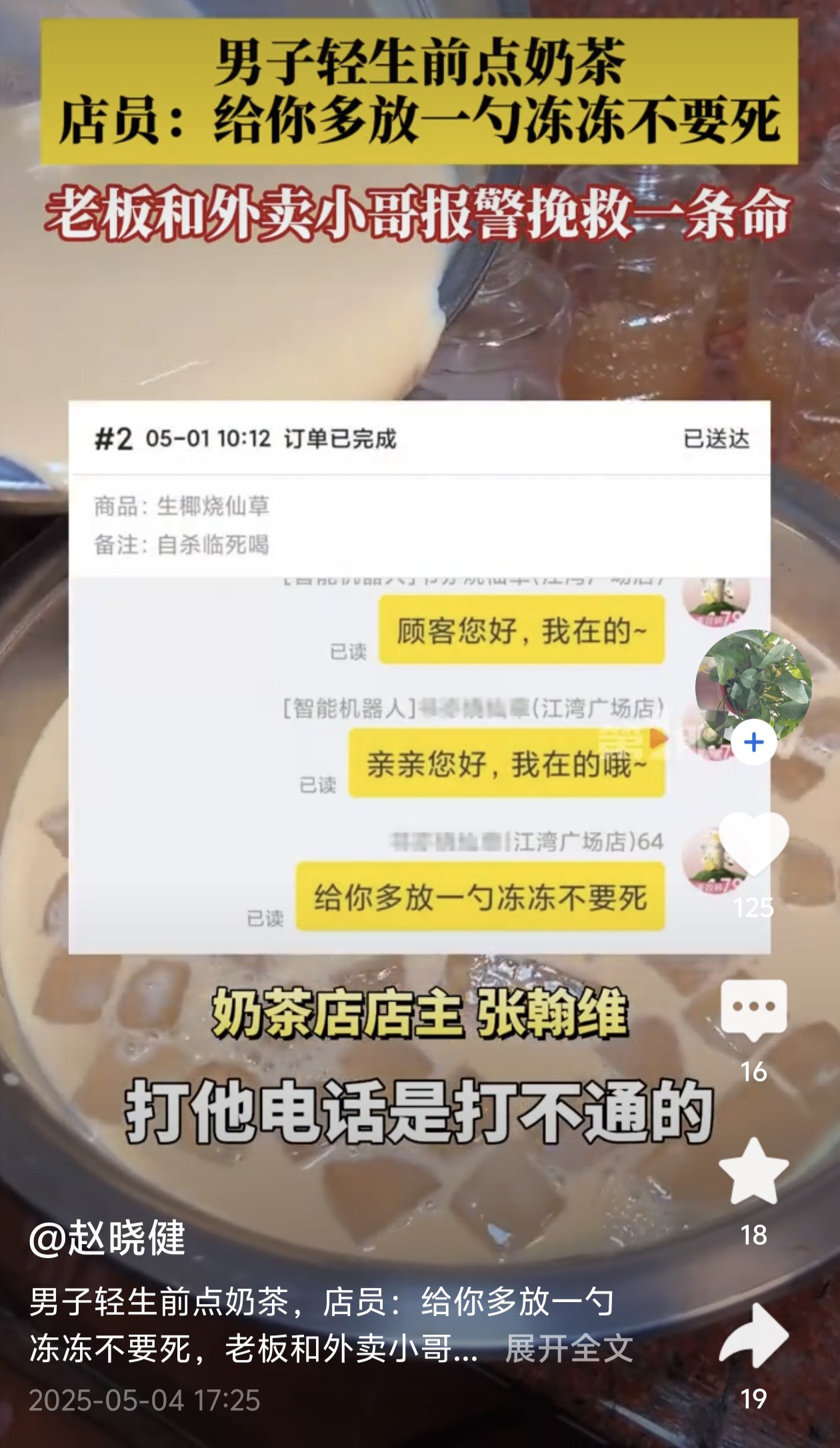Follow the author with the plus button
This screenshot has width=840, height=1448.
click(753, 742)
